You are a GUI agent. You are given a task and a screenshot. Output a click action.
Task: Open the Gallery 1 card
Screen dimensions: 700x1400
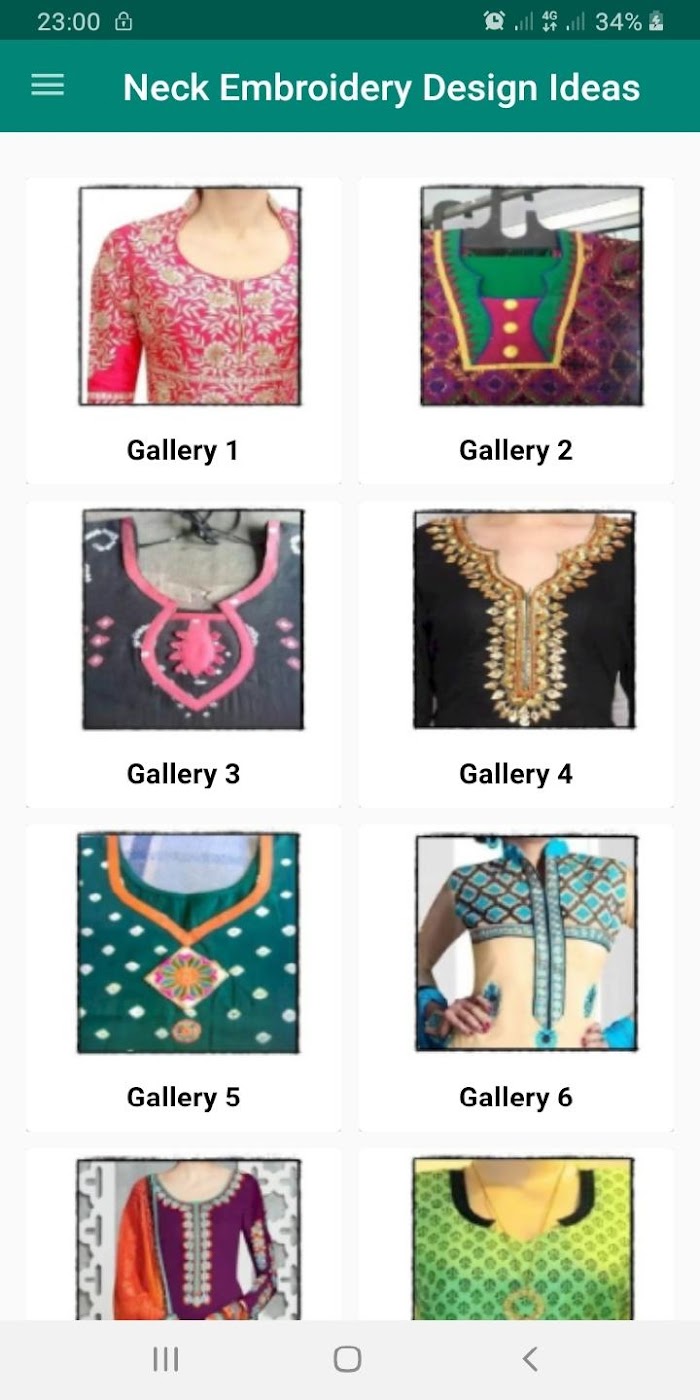183,331
